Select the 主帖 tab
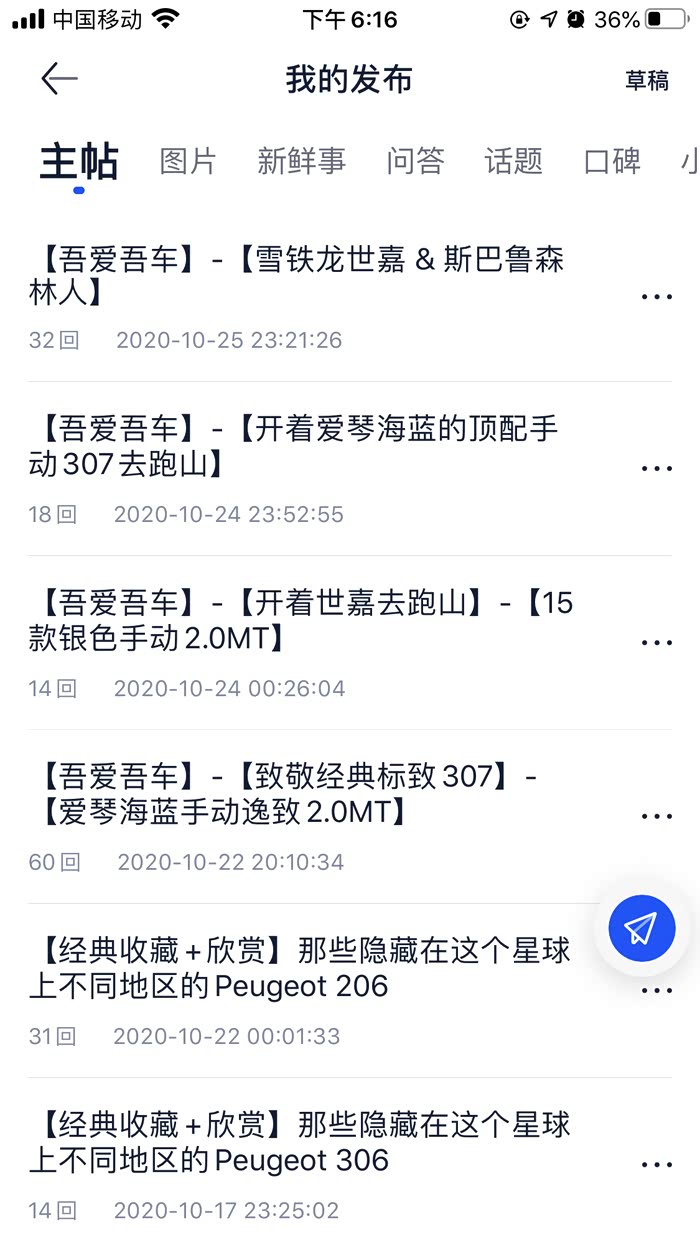The width and height of the screenshot is (700, 1245). pyautogui.click(x=79, y=161)
